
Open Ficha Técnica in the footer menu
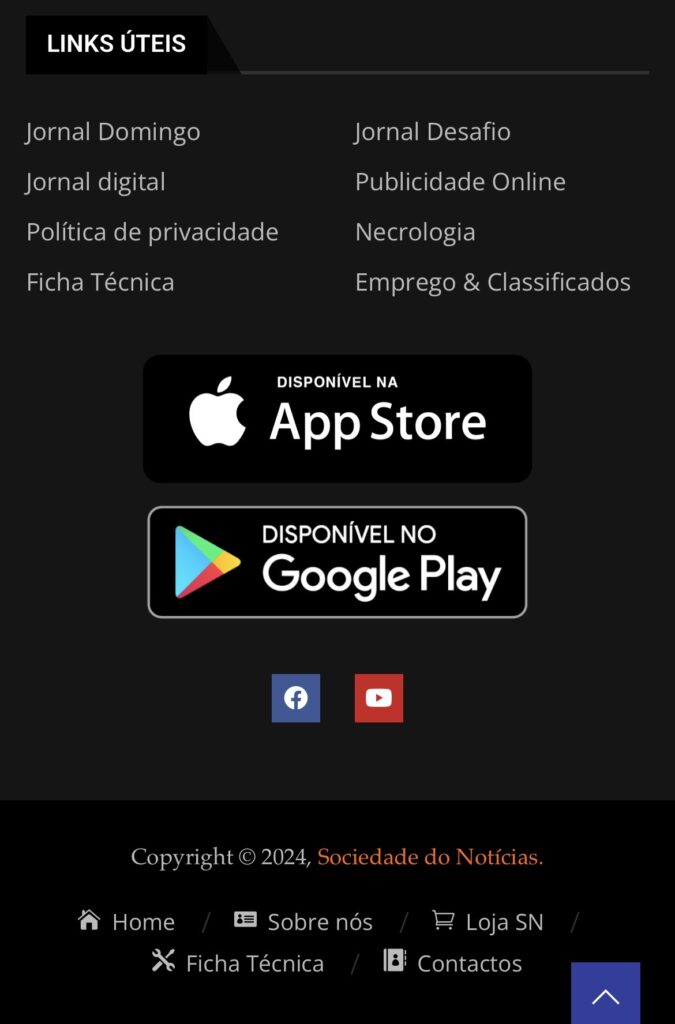pos(238,964)
